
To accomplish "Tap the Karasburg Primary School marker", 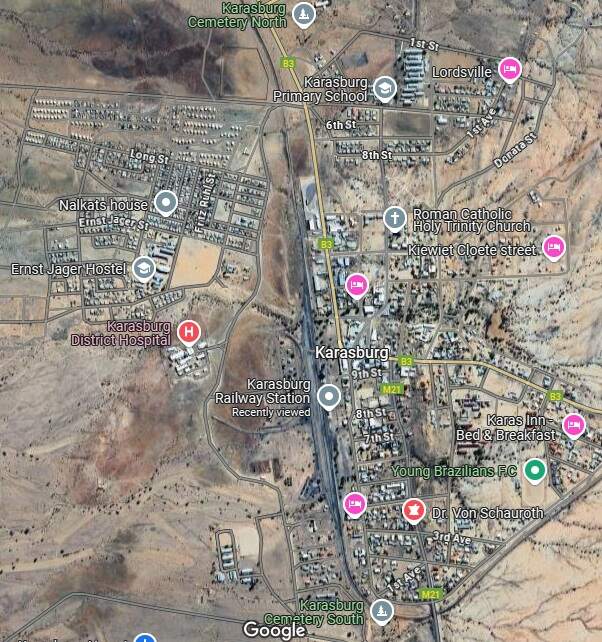I will click(x=384, y=90).
